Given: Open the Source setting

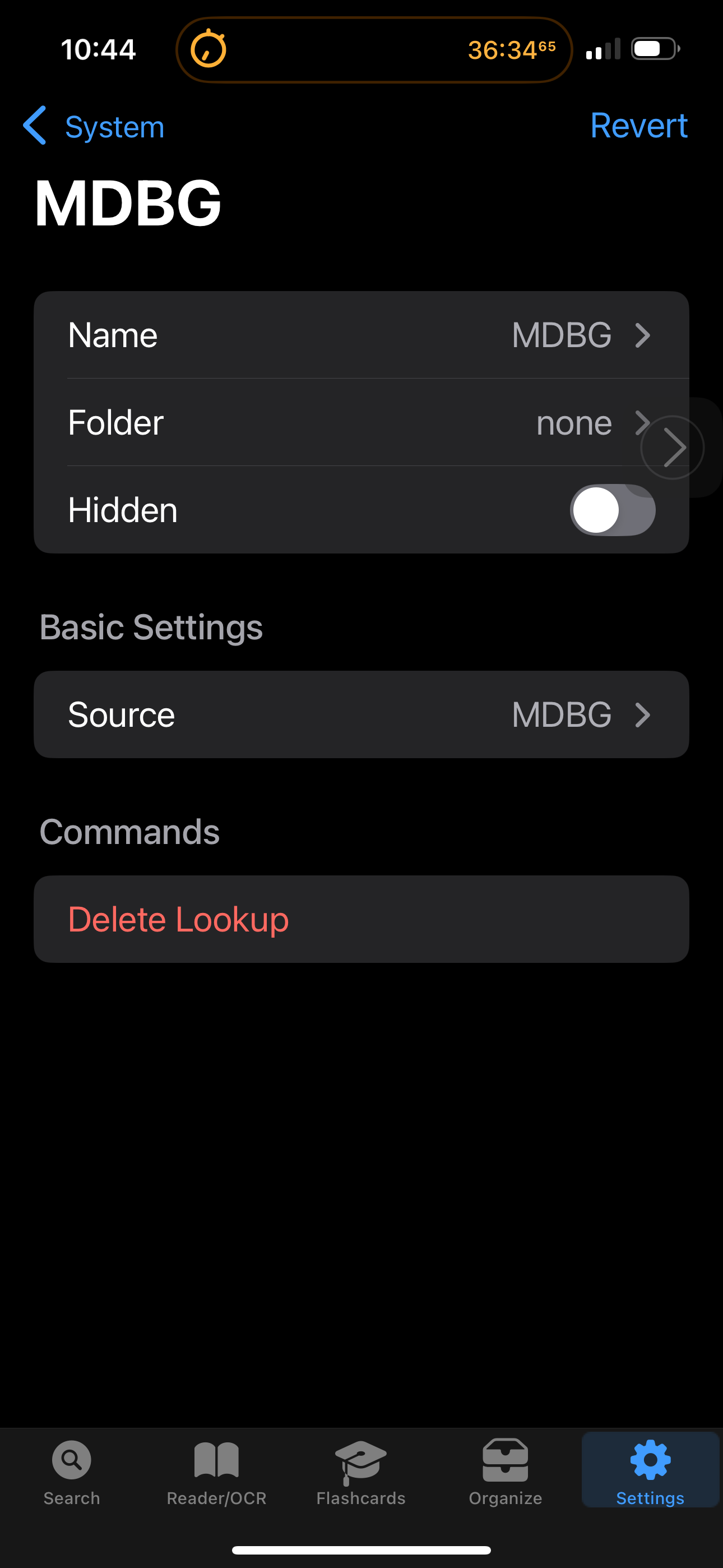Looking at the screenshot, I should click(x=361, y=714).
